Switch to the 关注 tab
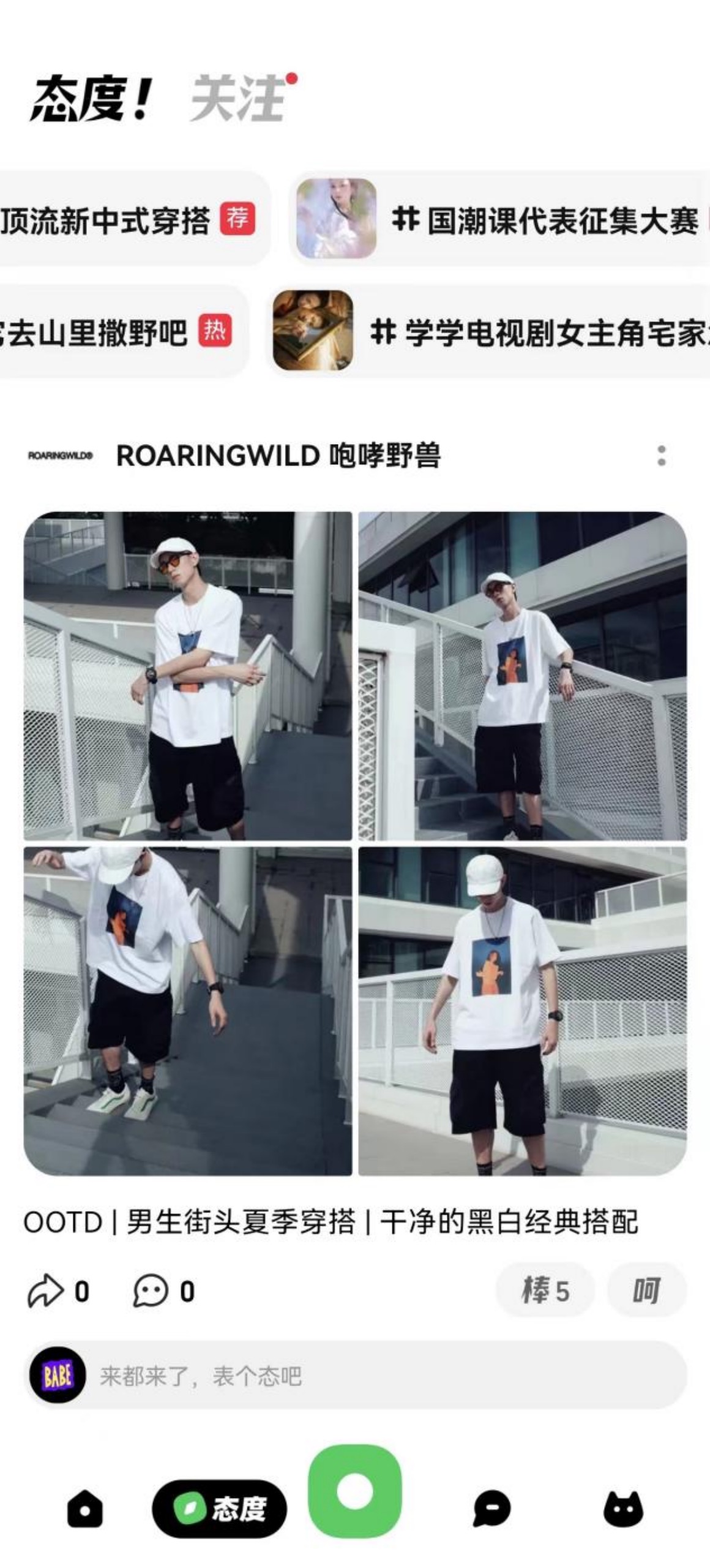The width and height of the screenshot is (710, 1568). point(237,99)
